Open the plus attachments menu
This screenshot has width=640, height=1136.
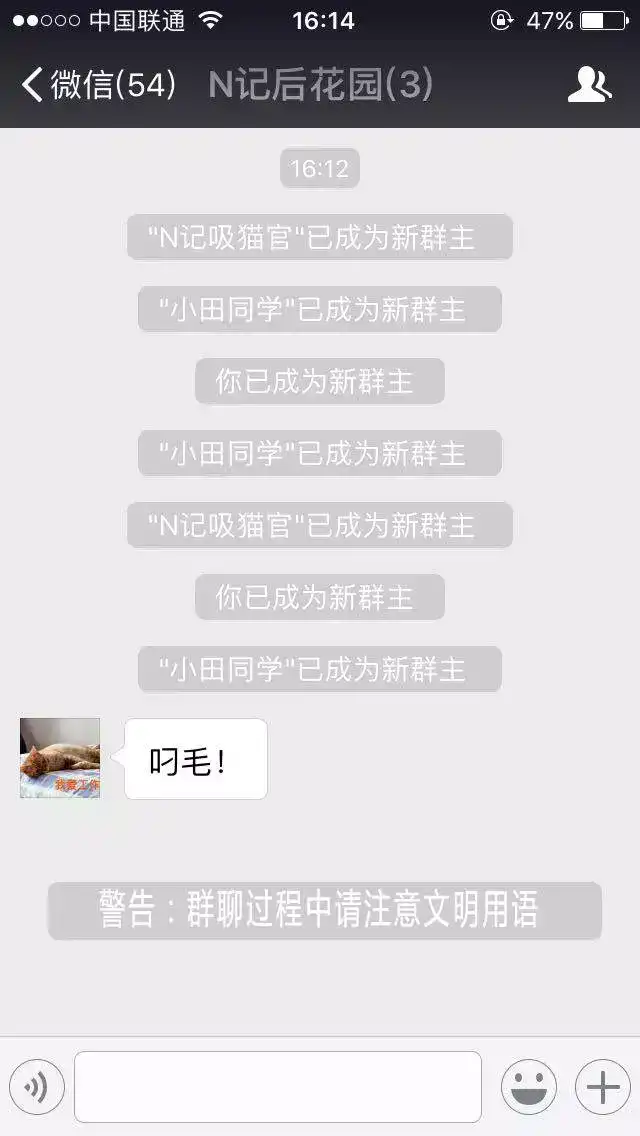(602, 1087)
